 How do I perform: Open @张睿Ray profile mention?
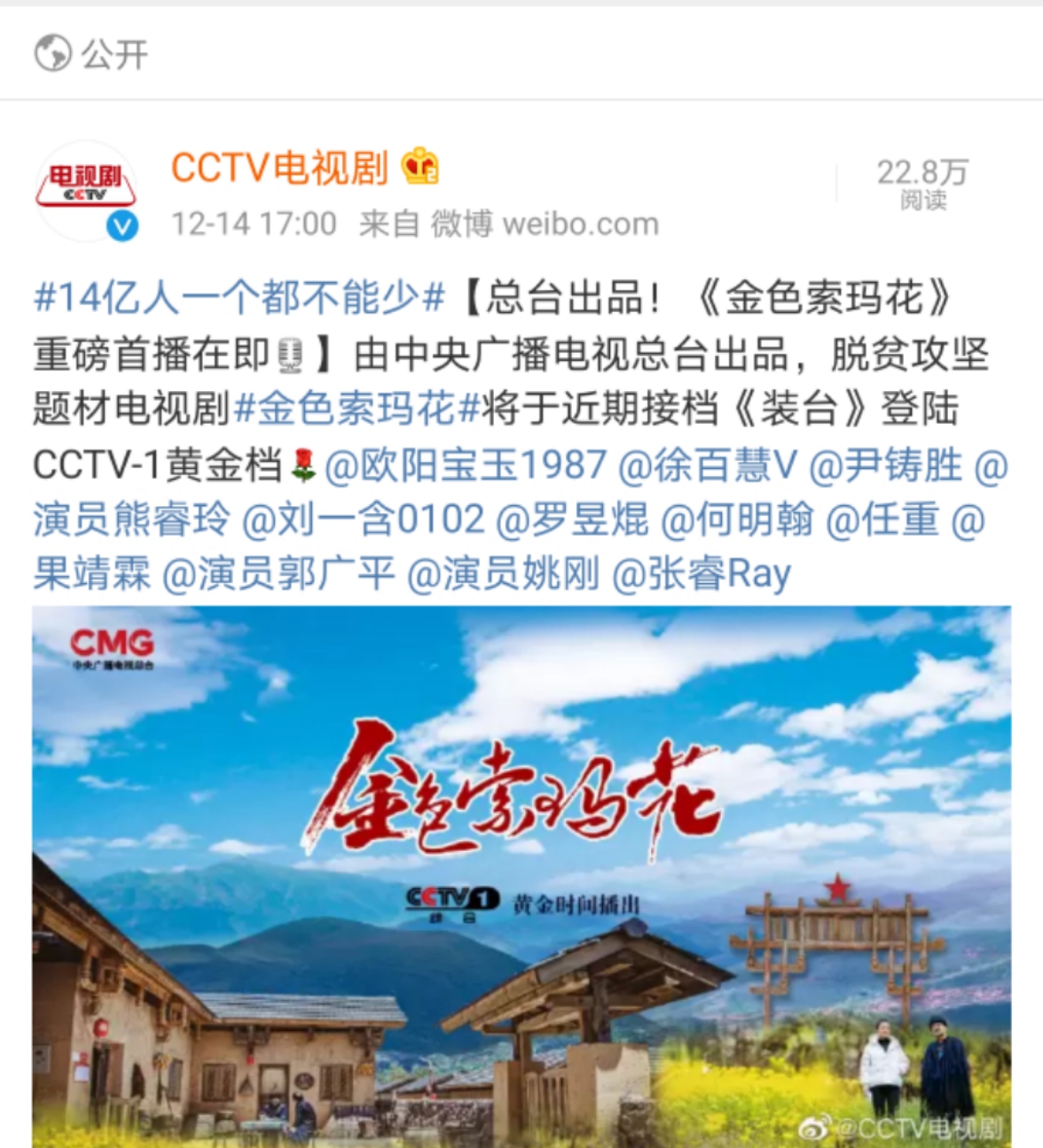click(x=701, y=575)
